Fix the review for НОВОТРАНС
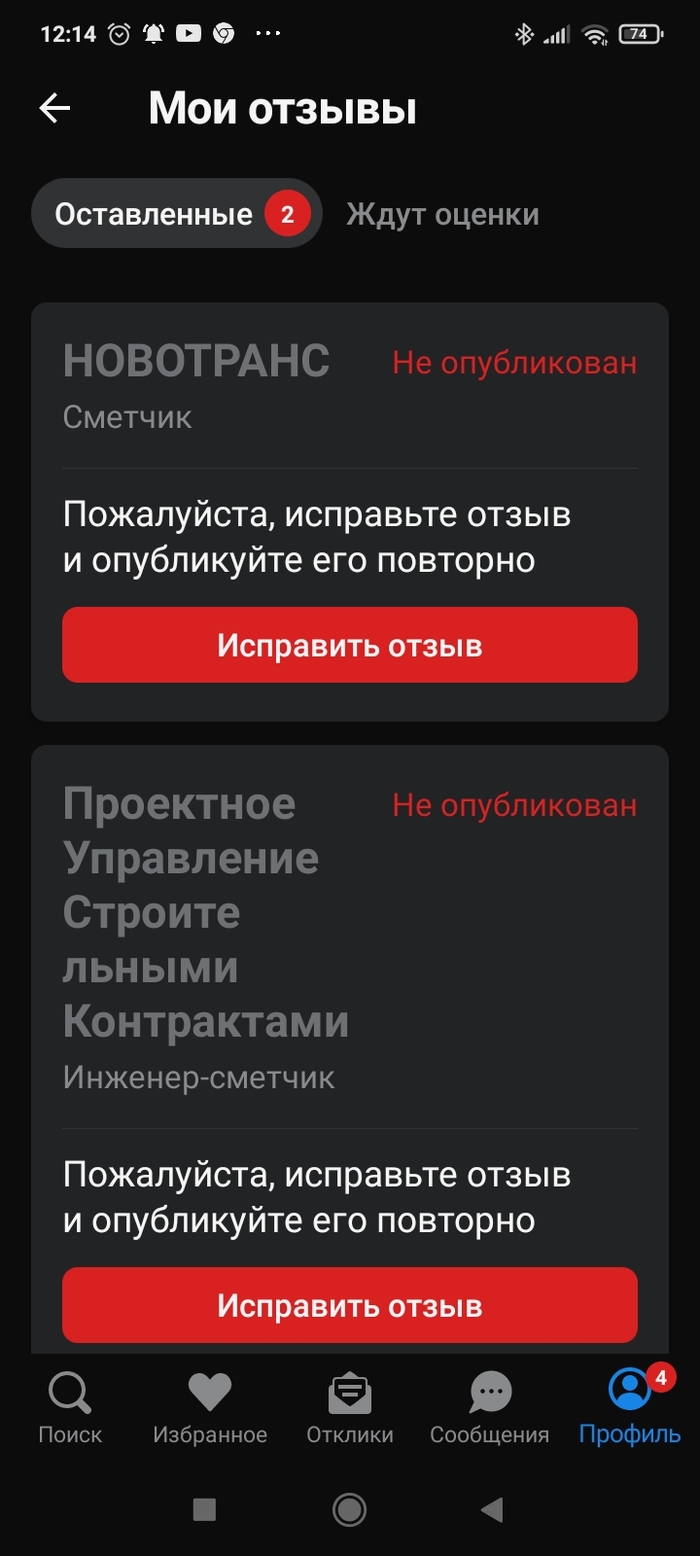The height and width of the screenshot is (1556, 700). pos(349,645)
